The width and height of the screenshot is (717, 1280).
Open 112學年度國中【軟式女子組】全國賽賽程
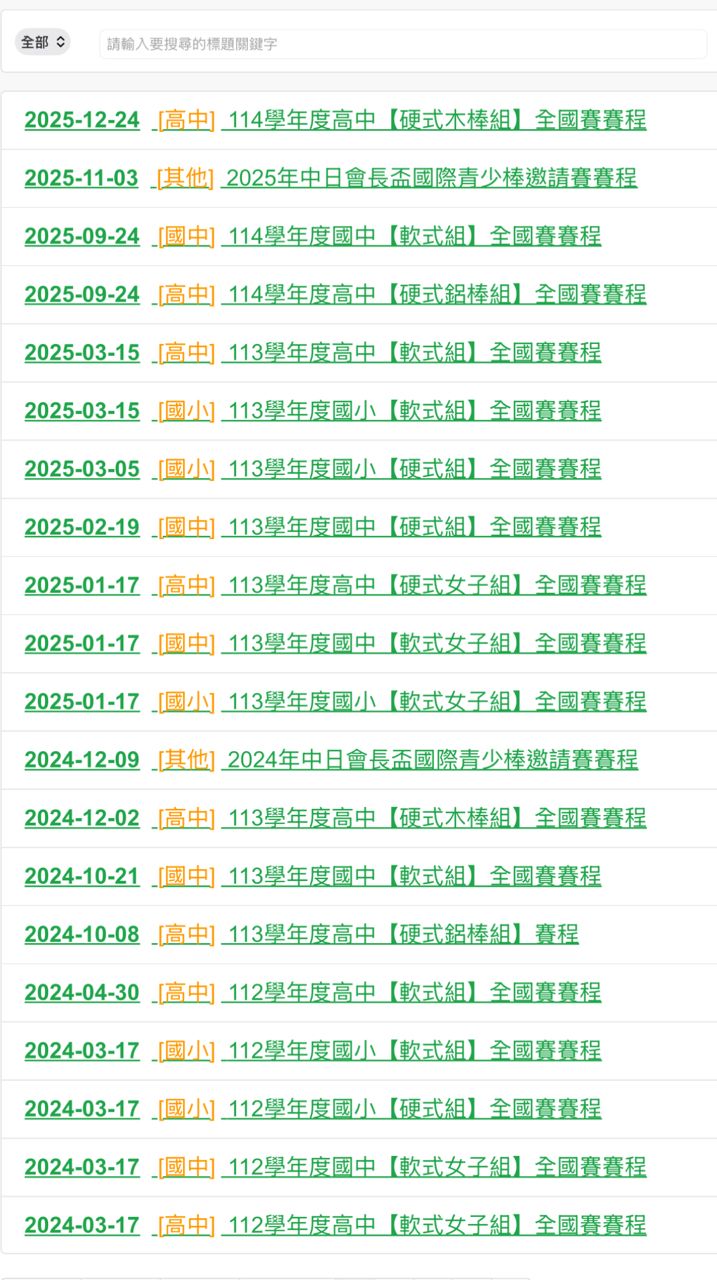coord(435,1166)
